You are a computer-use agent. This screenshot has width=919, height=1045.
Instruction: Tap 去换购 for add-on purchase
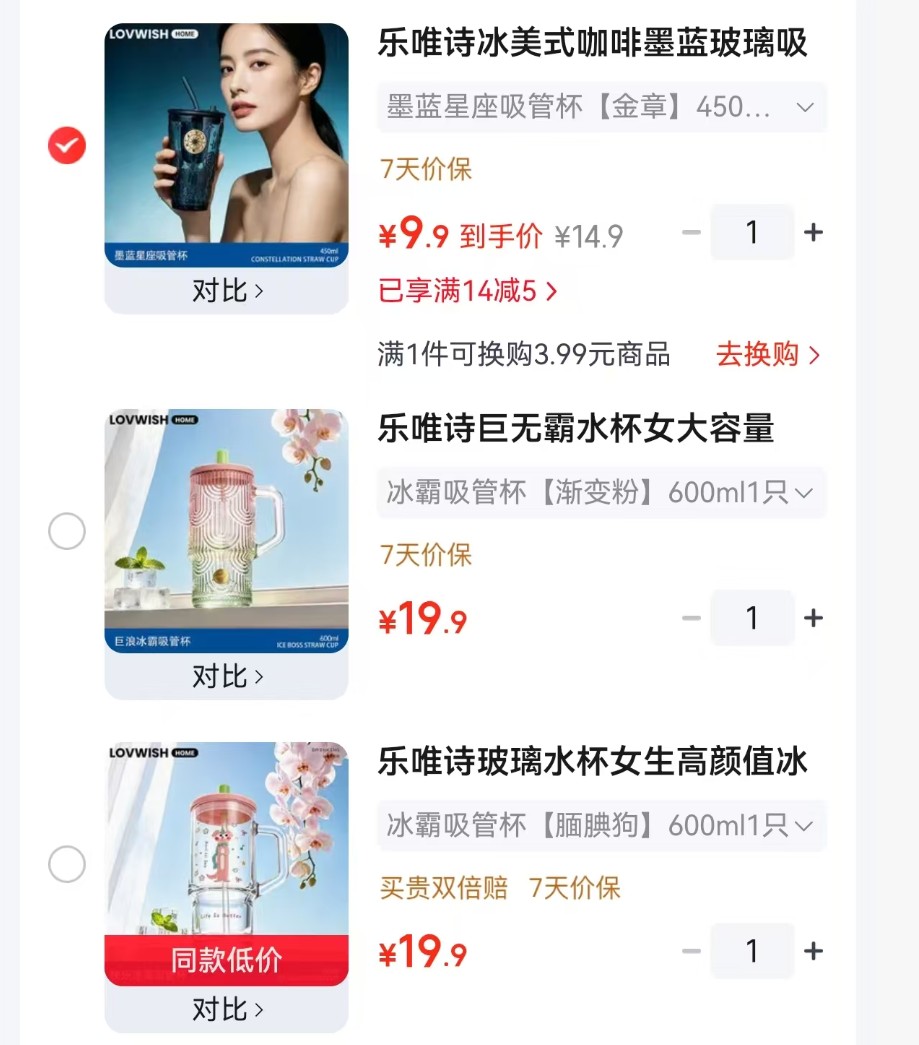tap(768, 355)
